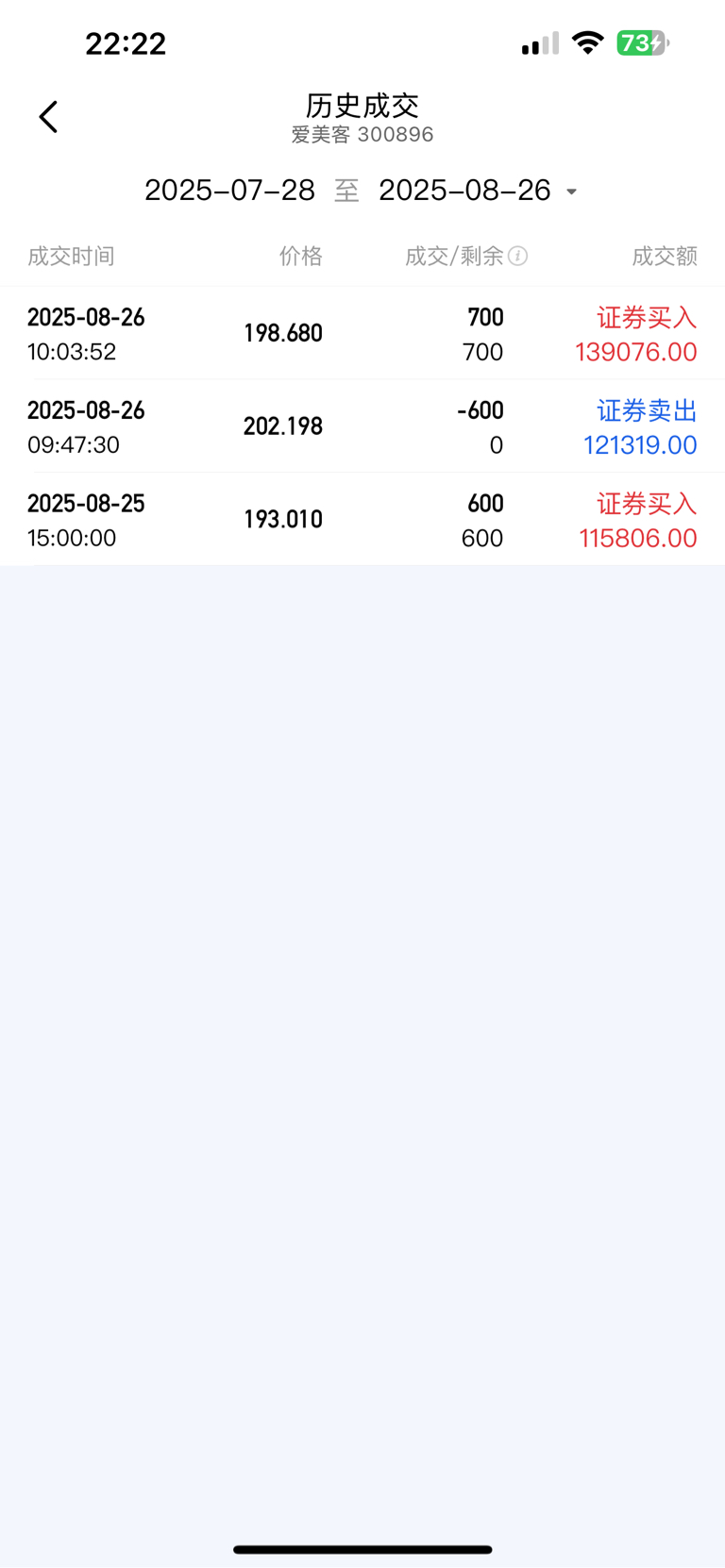The height and width of the screenshot is (1568, 725).
Task: Open the 2025-08-25 15:00:00 buy record
Action: (362, 520)
